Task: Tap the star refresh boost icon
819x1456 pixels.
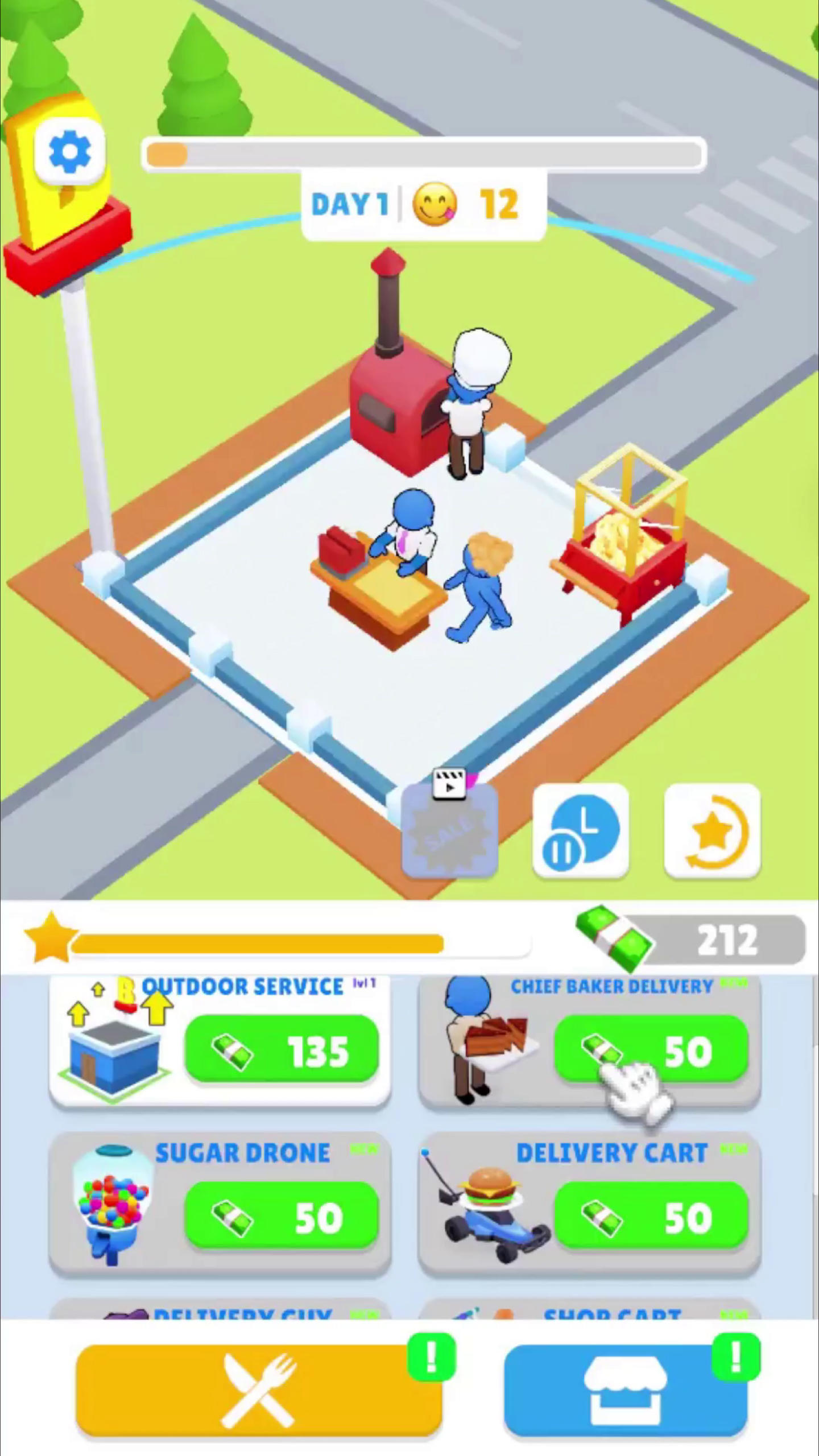Action: pyautogui.click(x=712, y=831)
